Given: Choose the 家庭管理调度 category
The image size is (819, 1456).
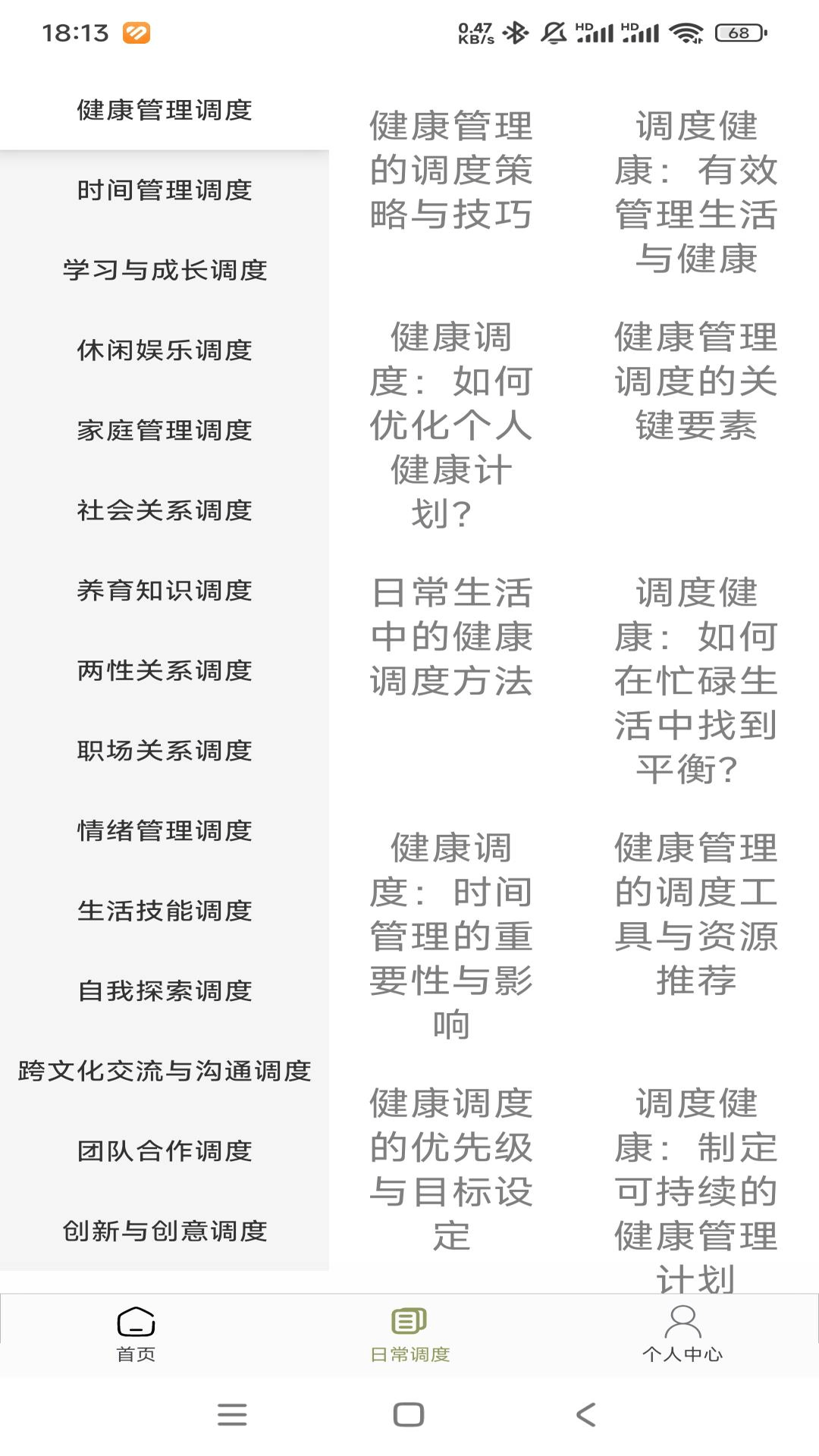Looking at the screenshot, I should (165, 431).
